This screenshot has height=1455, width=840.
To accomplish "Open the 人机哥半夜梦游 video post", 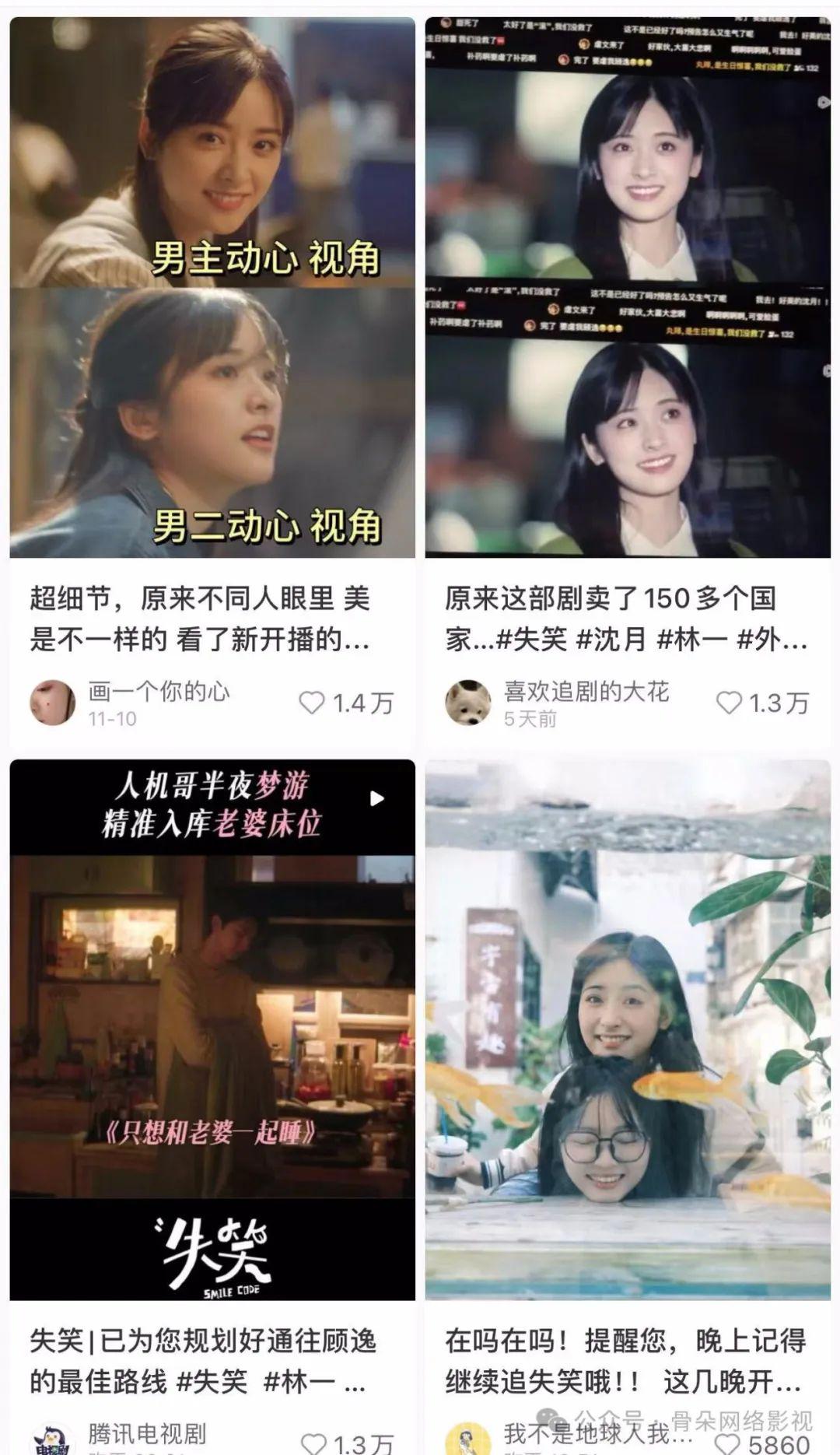I will 212,1029.
